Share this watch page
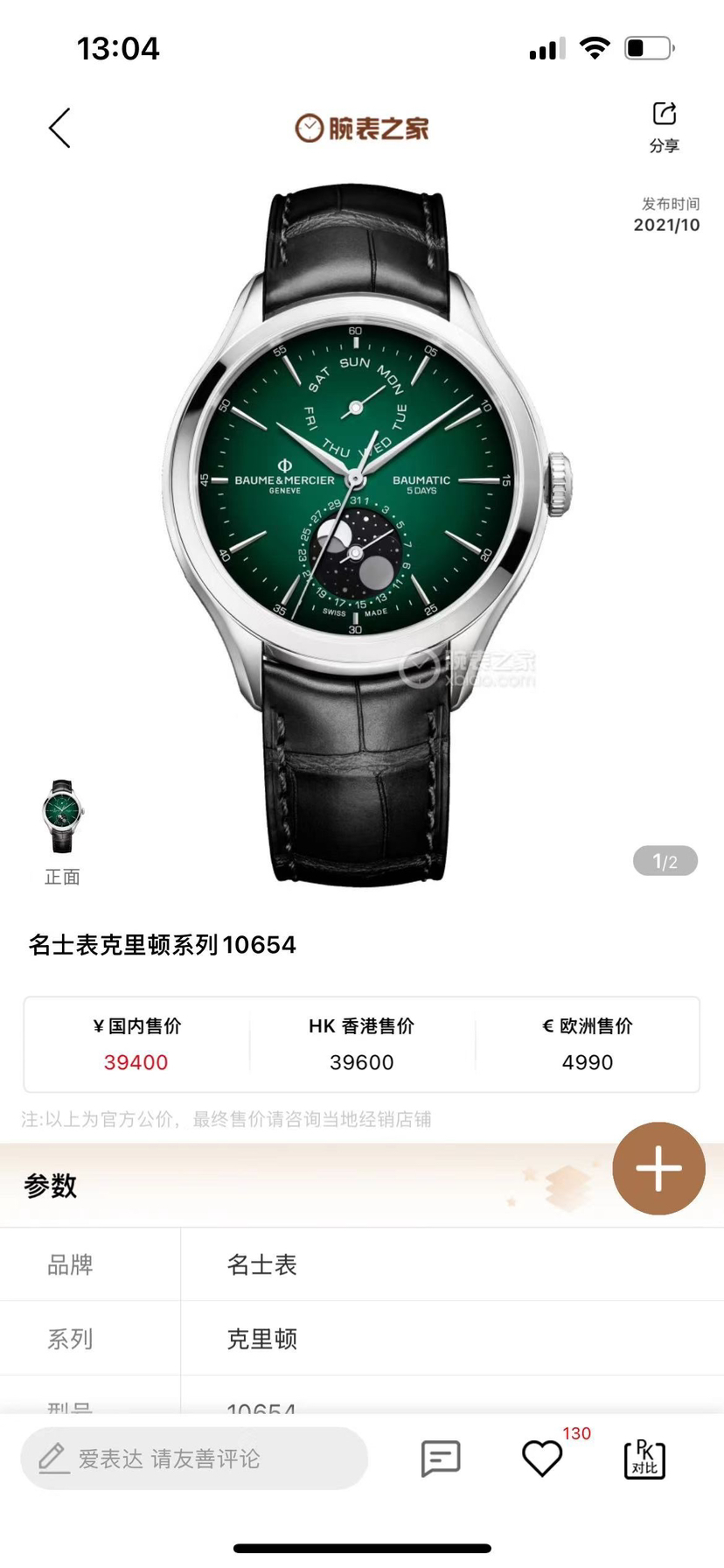Screen dimensions: 724x1568 coord(664,126)
